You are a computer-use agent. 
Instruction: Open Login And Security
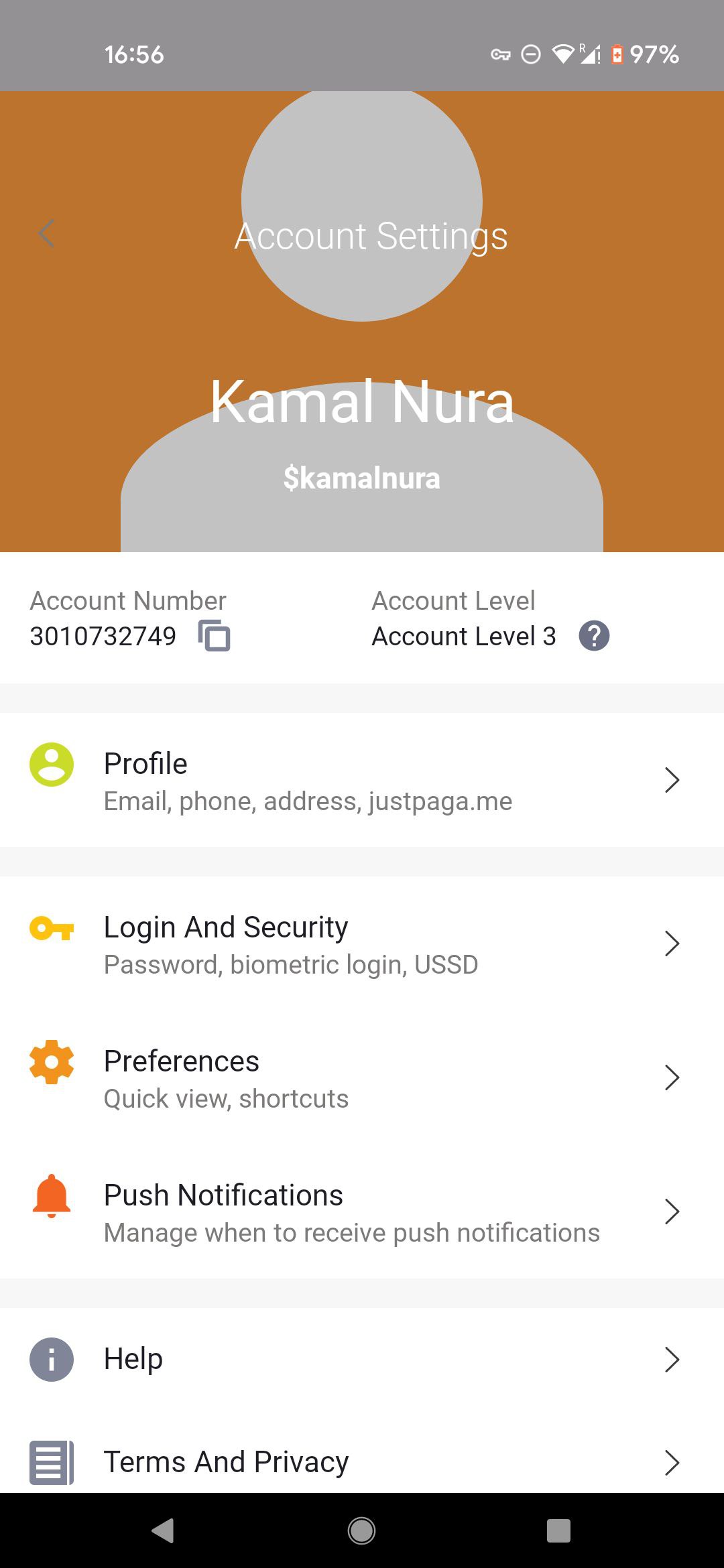click(362, 944)
